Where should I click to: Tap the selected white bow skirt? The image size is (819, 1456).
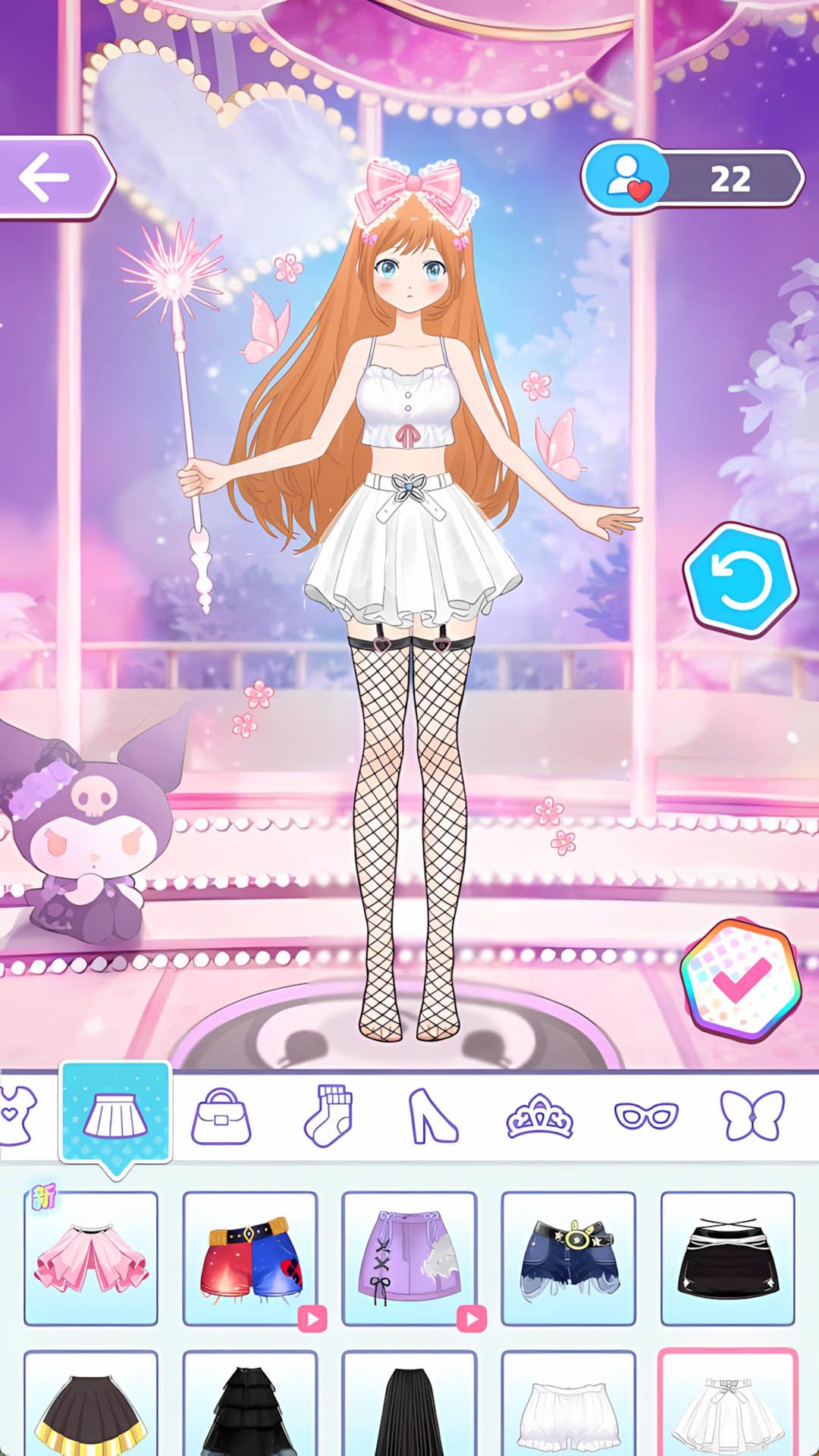[x=728, y=1407]
